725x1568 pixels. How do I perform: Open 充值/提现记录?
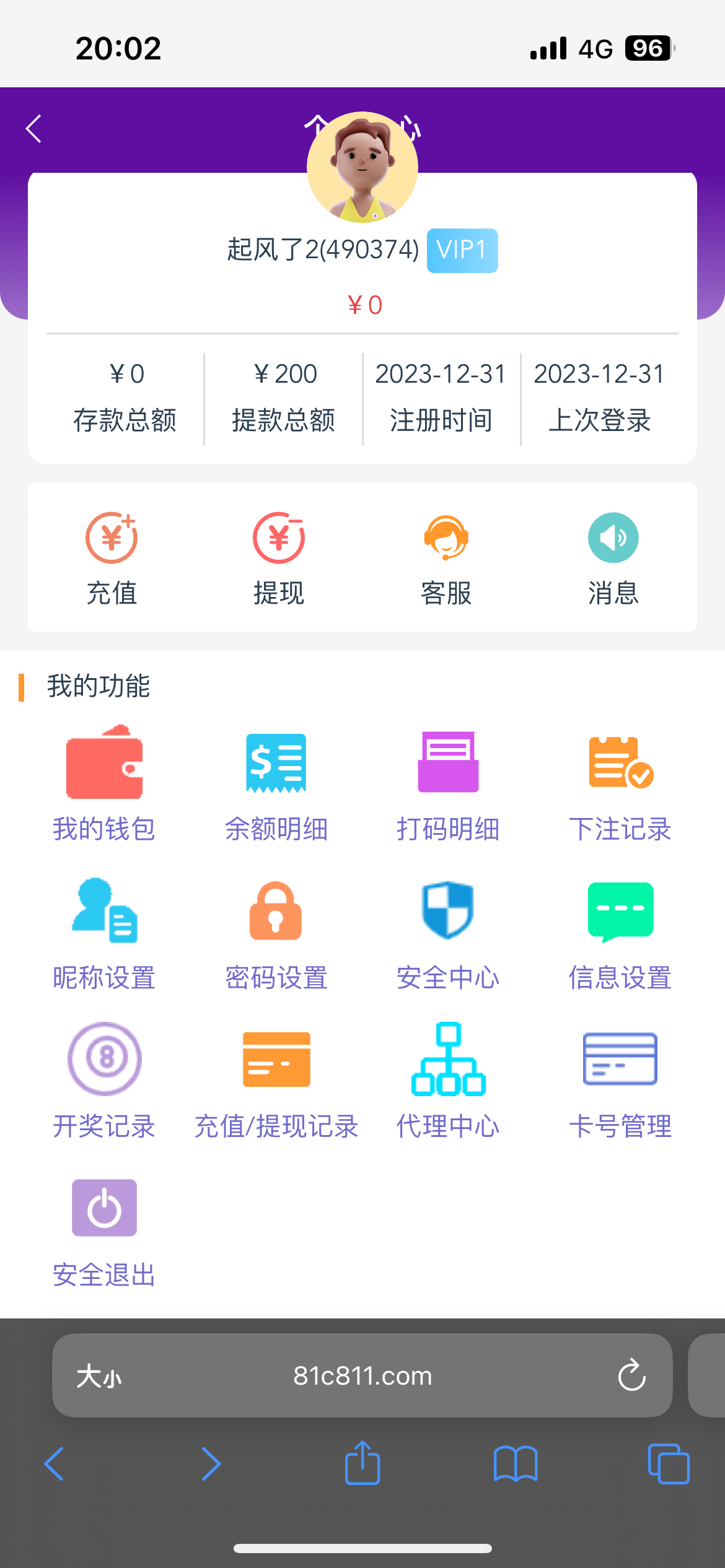click(276, 1081)
